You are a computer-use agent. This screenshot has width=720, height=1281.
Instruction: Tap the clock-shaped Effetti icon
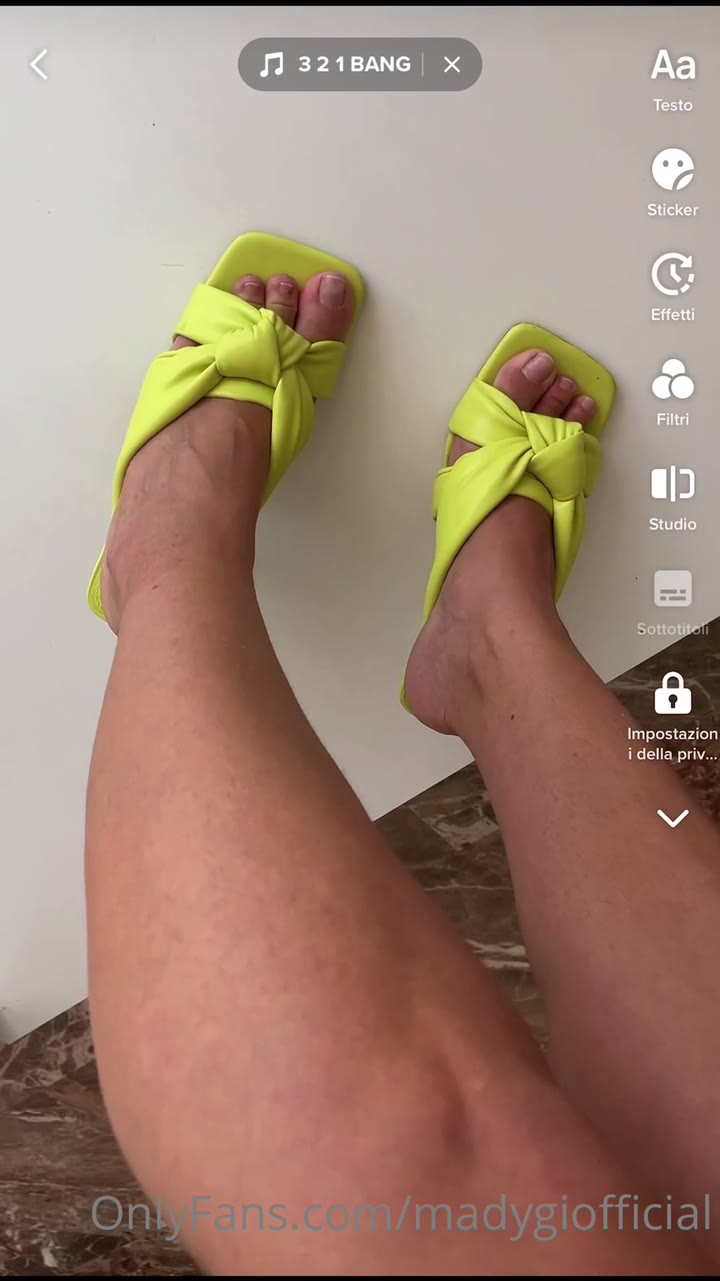coord(673,274)
